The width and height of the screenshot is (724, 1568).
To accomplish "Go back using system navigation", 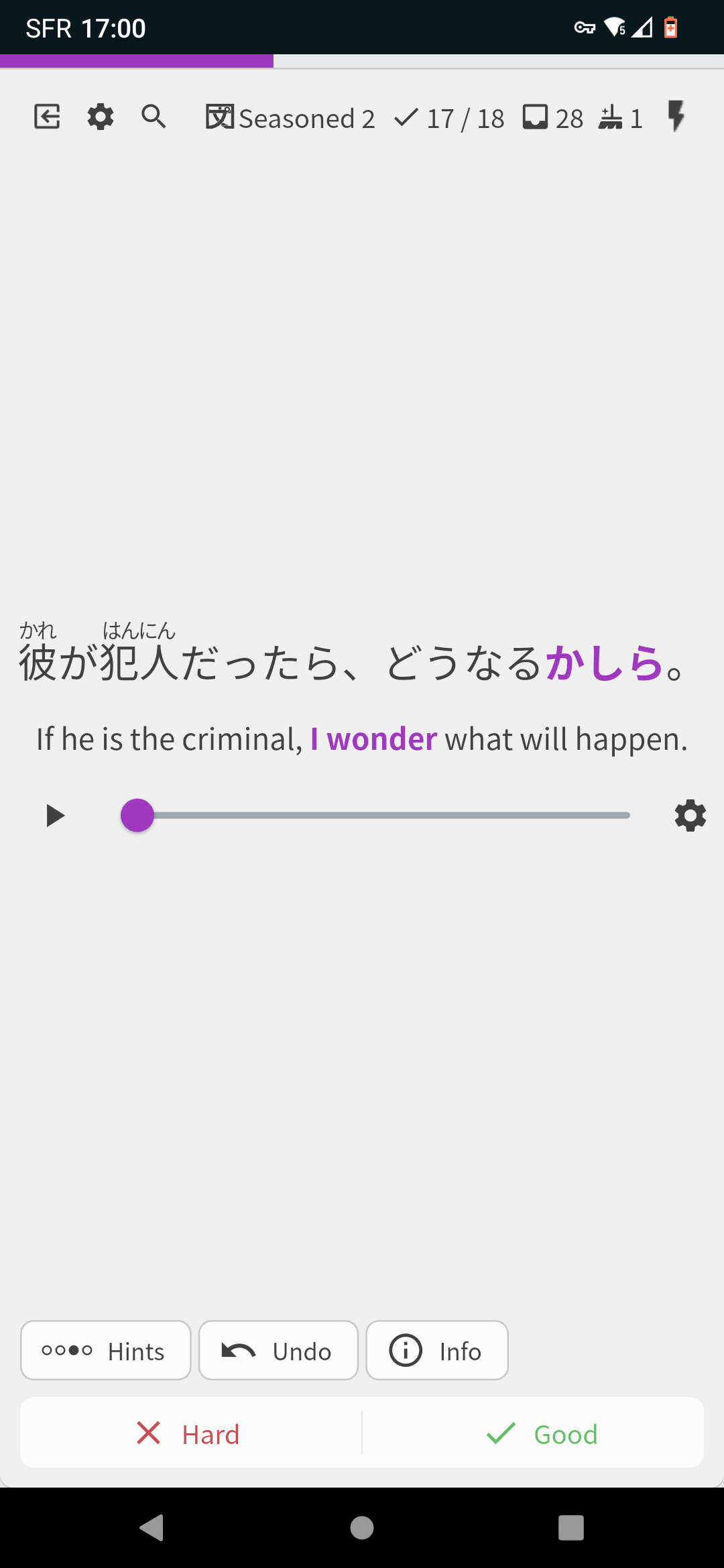I will pyautogui.click(x=152, y=1528).
